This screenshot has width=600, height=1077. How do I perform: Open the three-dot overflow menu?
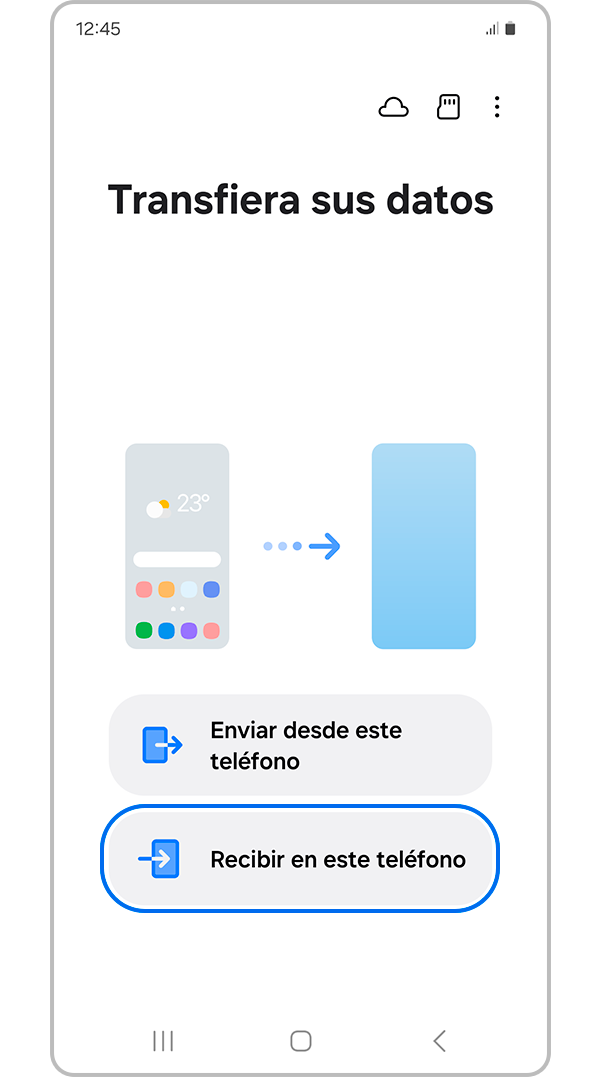point(497,107)
